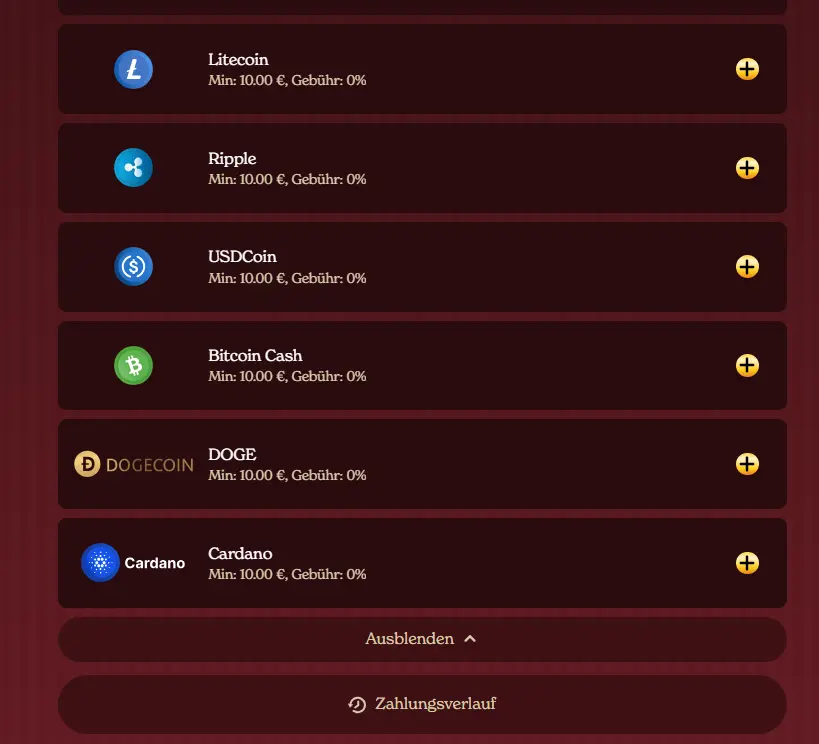Collapse the list with Ausblenden
The image size is (819, 744).
pyautogui.click(x=422, y=639)
